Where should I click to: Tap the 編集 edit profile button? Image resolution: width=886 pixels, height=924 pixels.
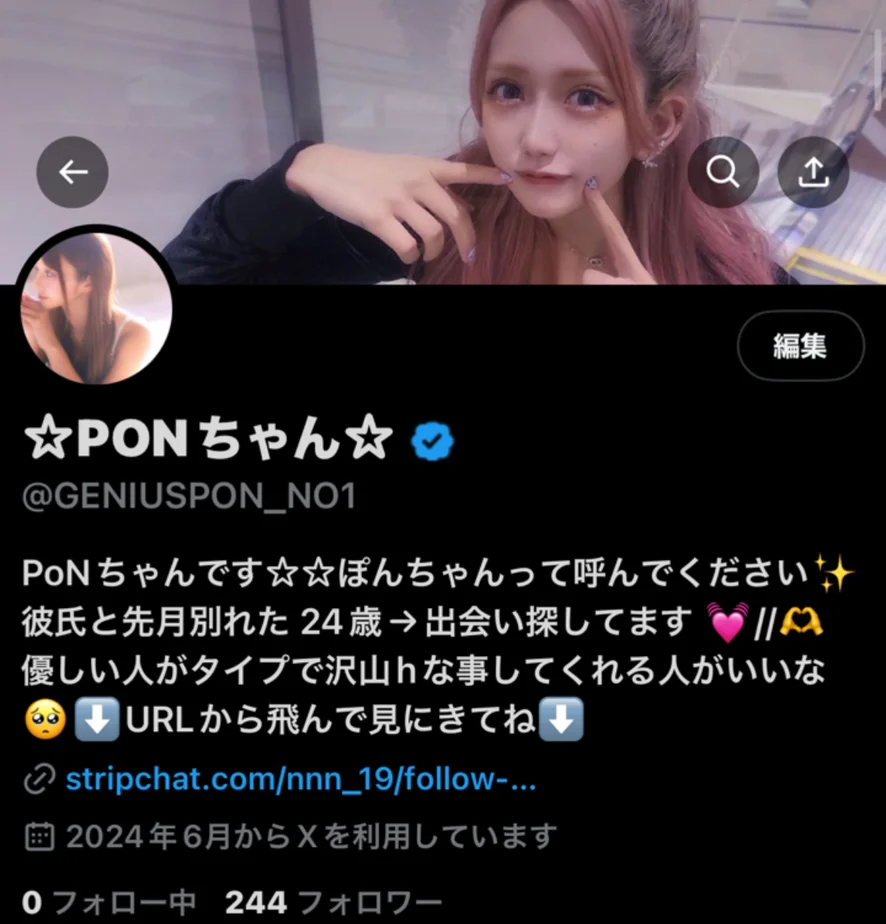click(800, 346)
